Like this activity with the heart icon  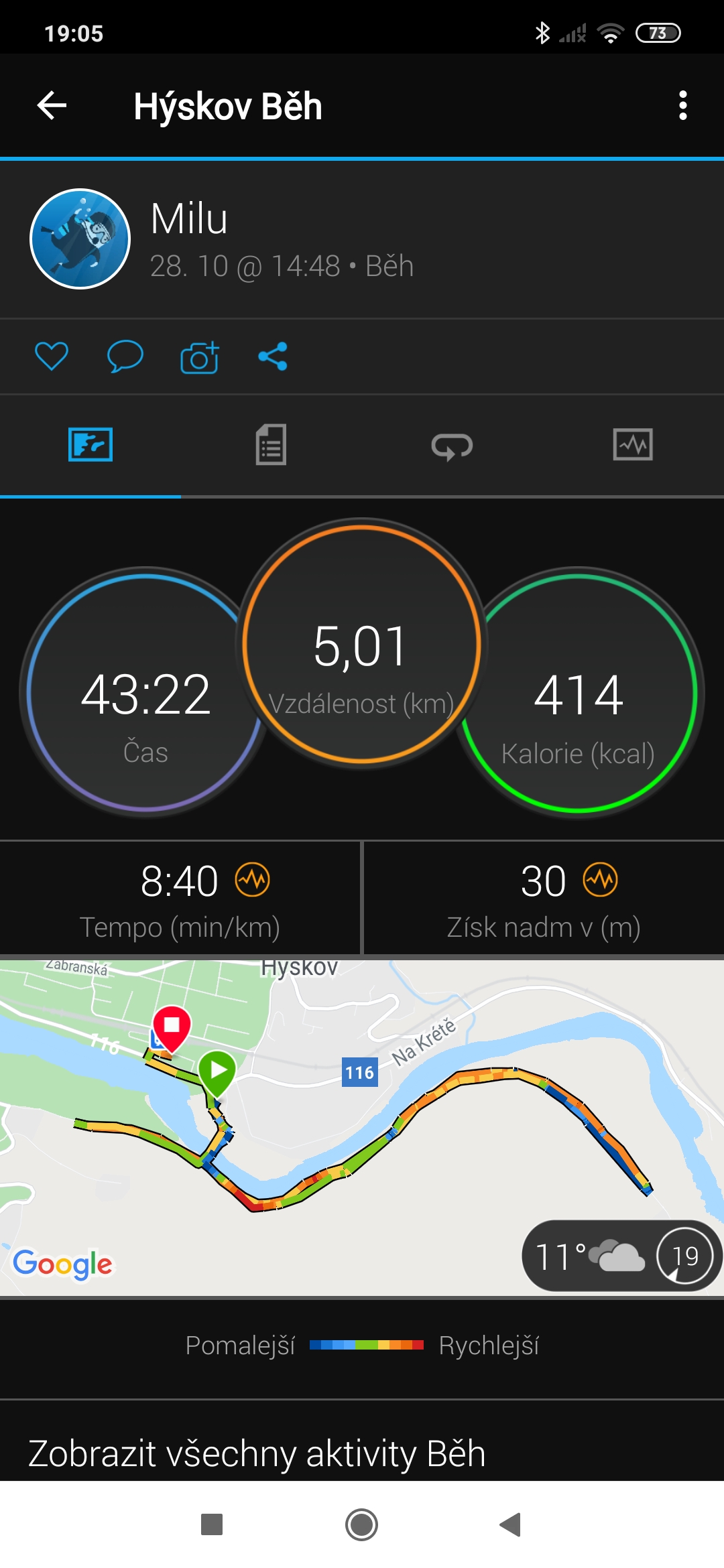(x=52, y=356)
